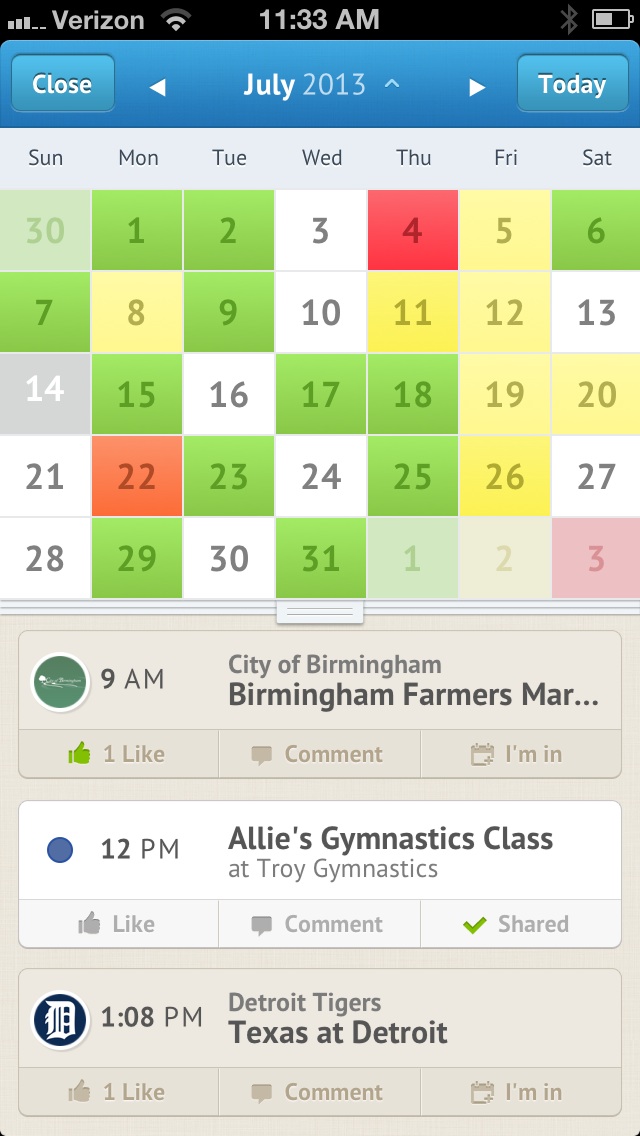Jump to Today
This screenshot has height=1136, width=640.
(572, 83)
